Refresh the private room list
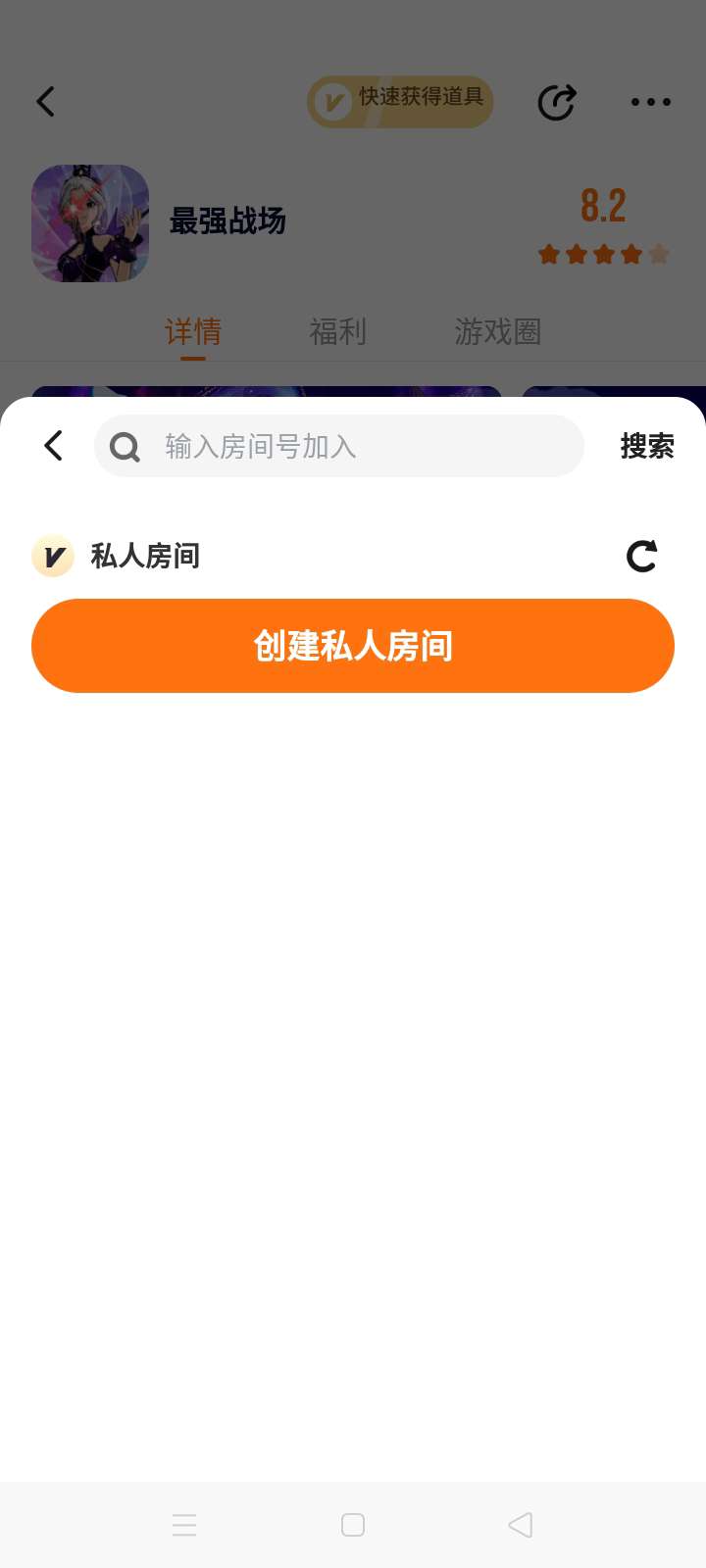706x1568 pixels. [641, 556]
